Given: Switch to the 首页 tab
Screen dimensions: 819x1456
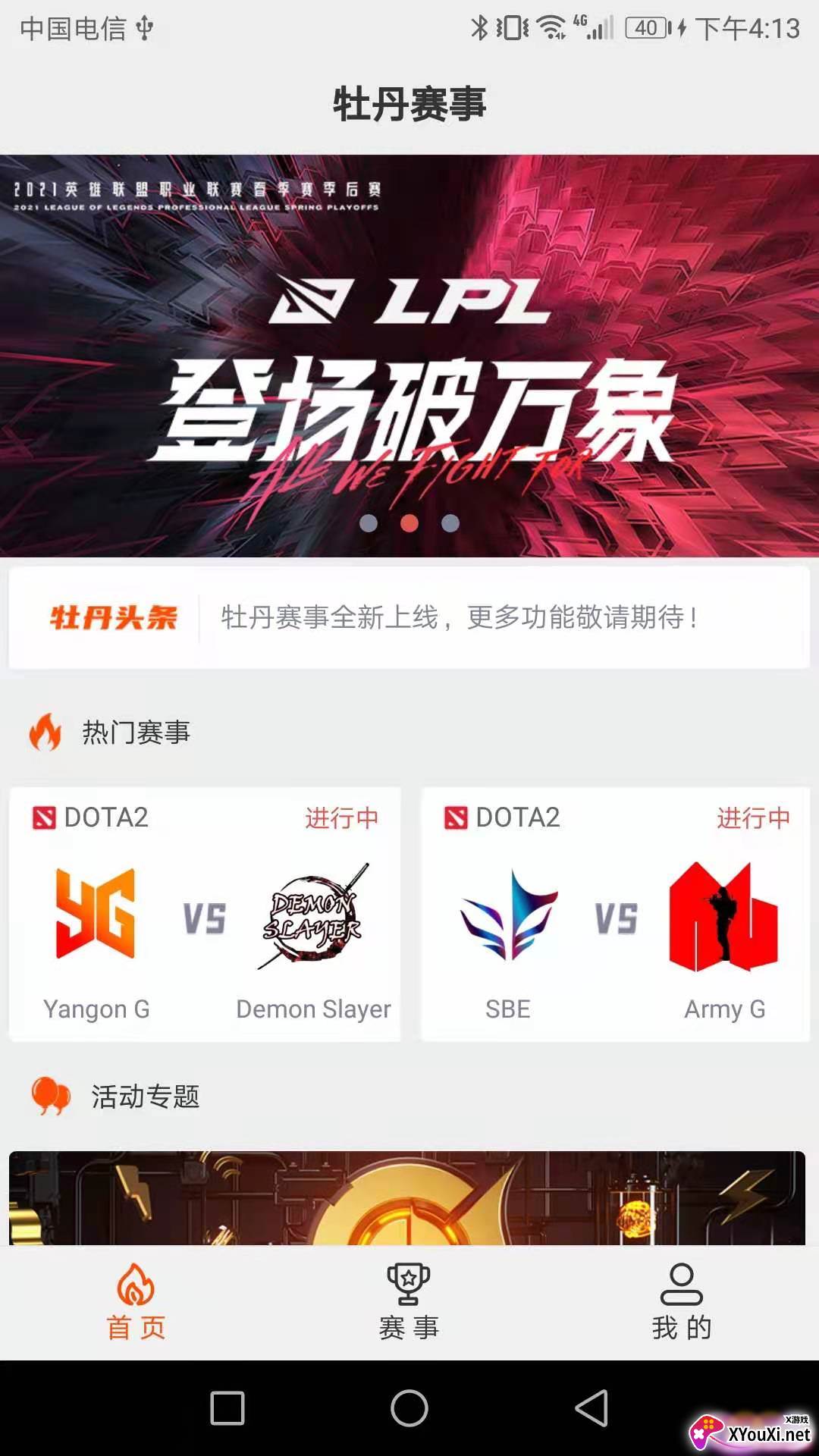Looking at the screenshot, I should (136, 1301).
